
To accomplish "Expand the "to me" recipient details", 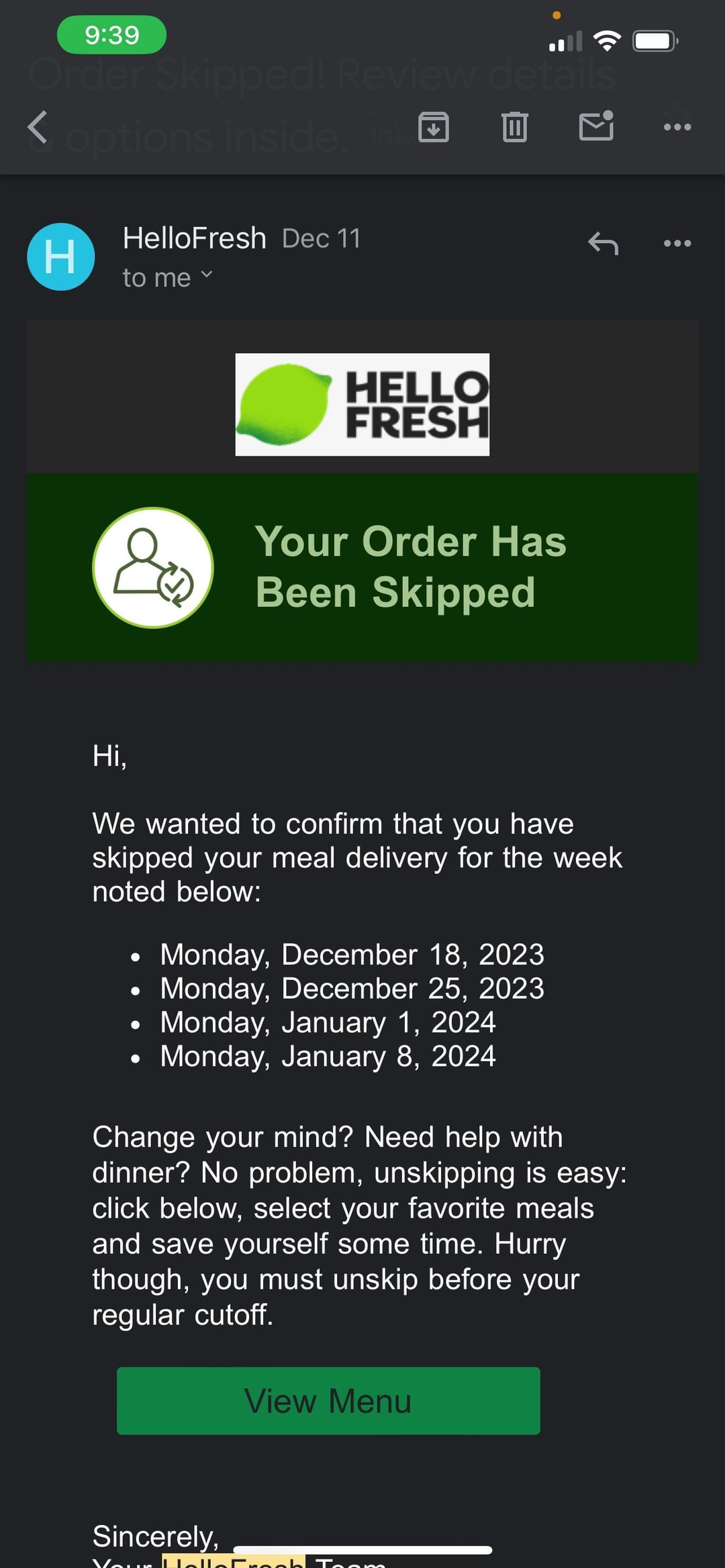I will click(168, 277).
